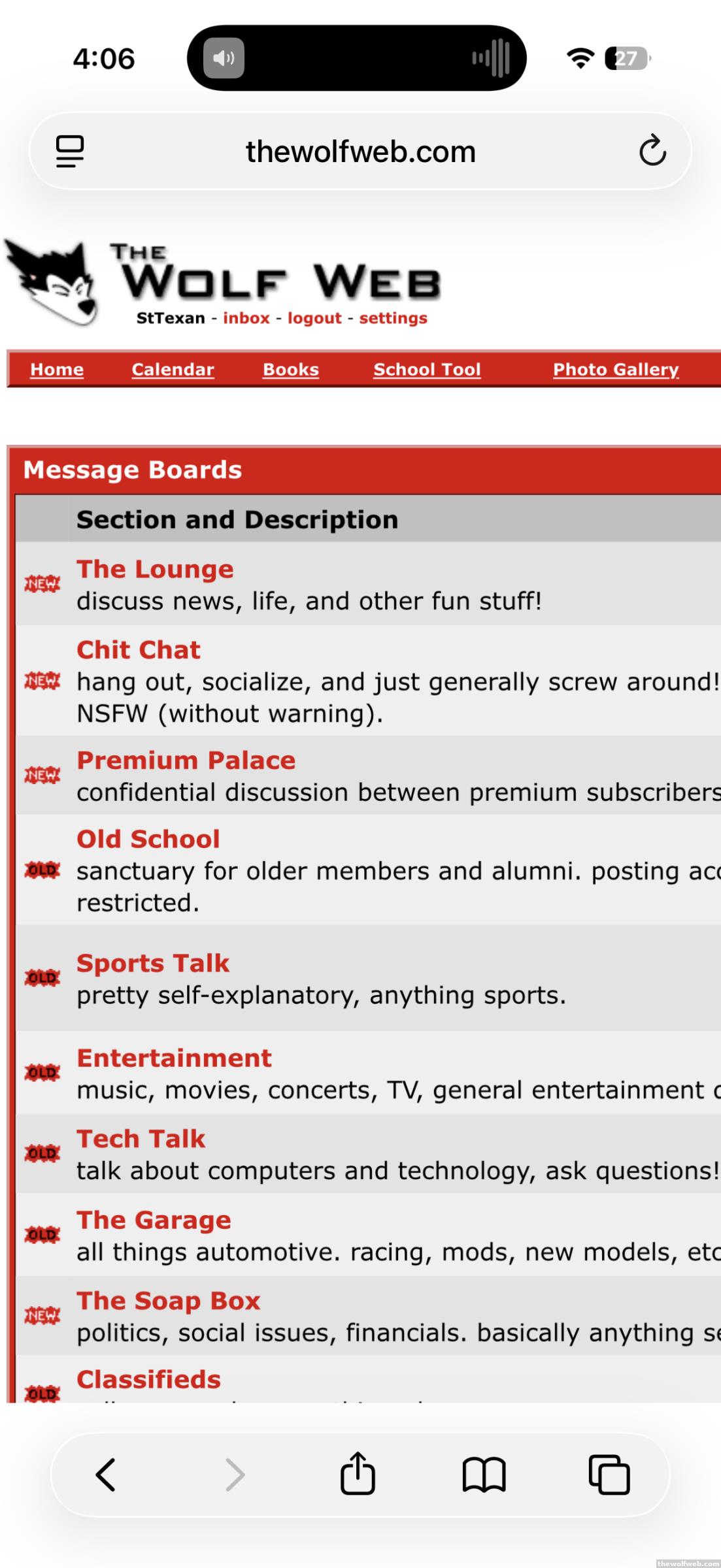Open Sports Talk board

(153, 963)
